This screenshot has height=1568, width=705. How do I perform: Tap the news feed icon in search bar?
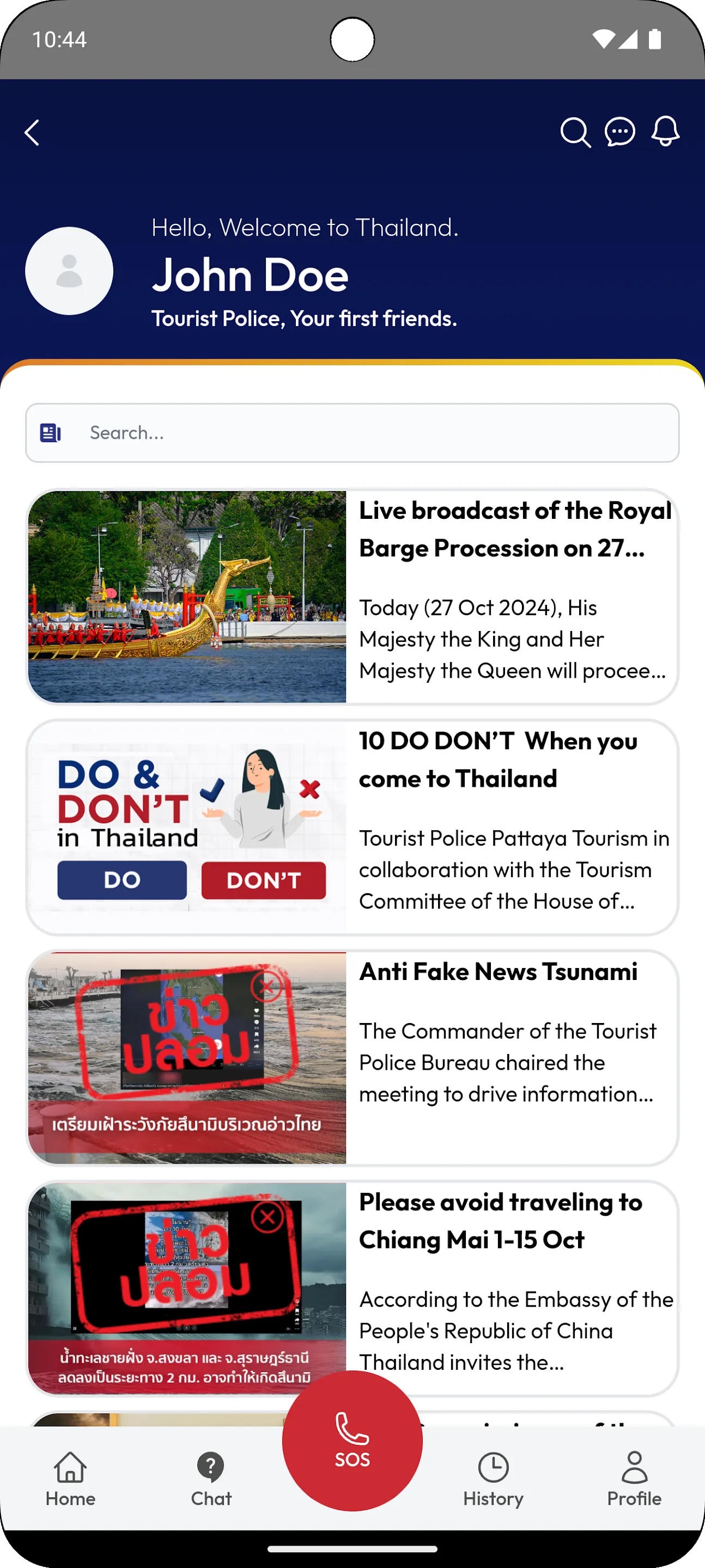click(x=51, y=433)
